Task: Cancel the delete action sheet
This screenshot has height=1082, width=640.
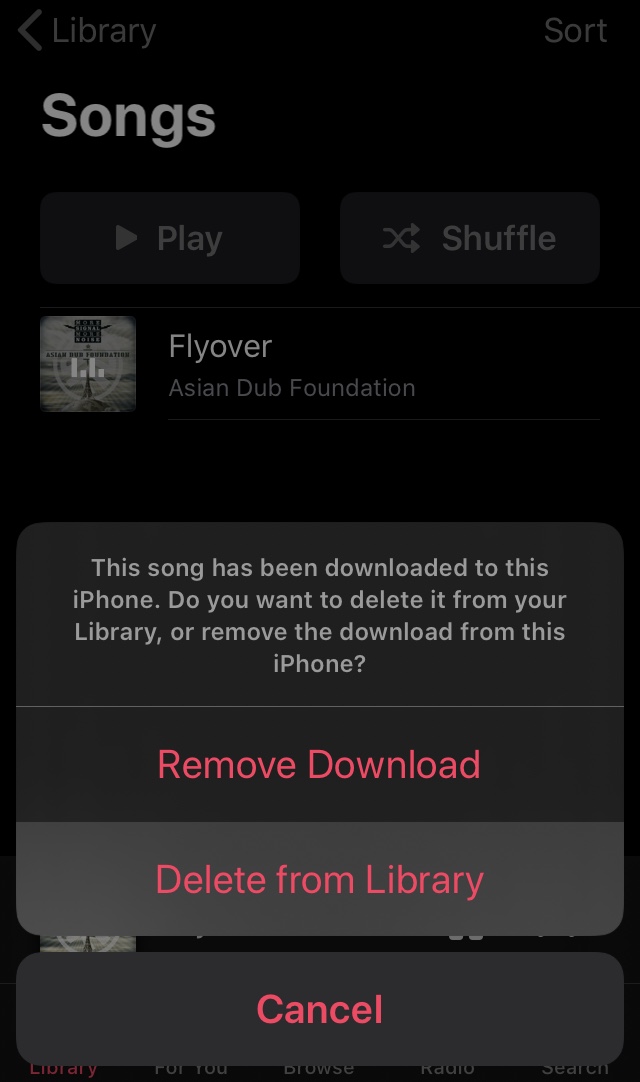Action: [319, 1008]
